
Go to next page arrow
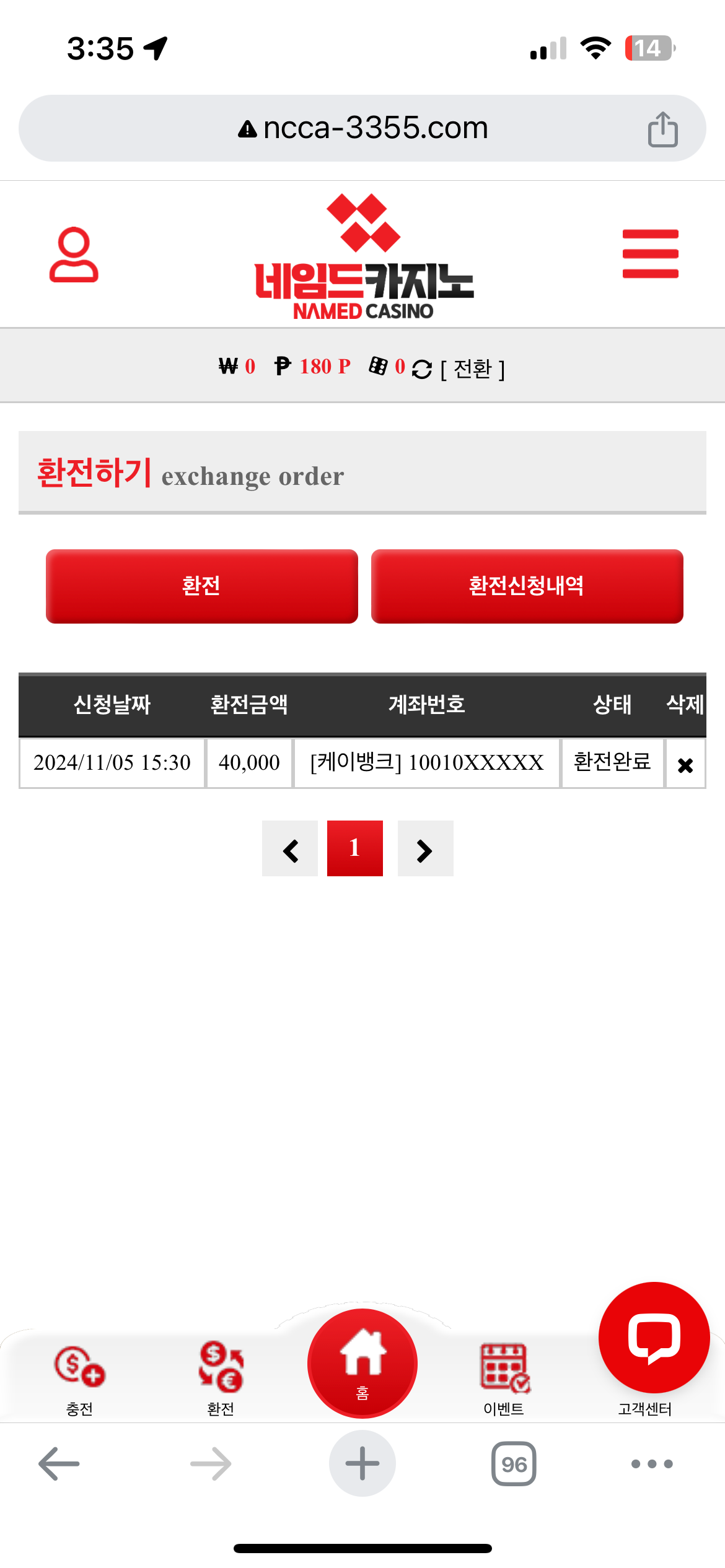tap(425, 849)
